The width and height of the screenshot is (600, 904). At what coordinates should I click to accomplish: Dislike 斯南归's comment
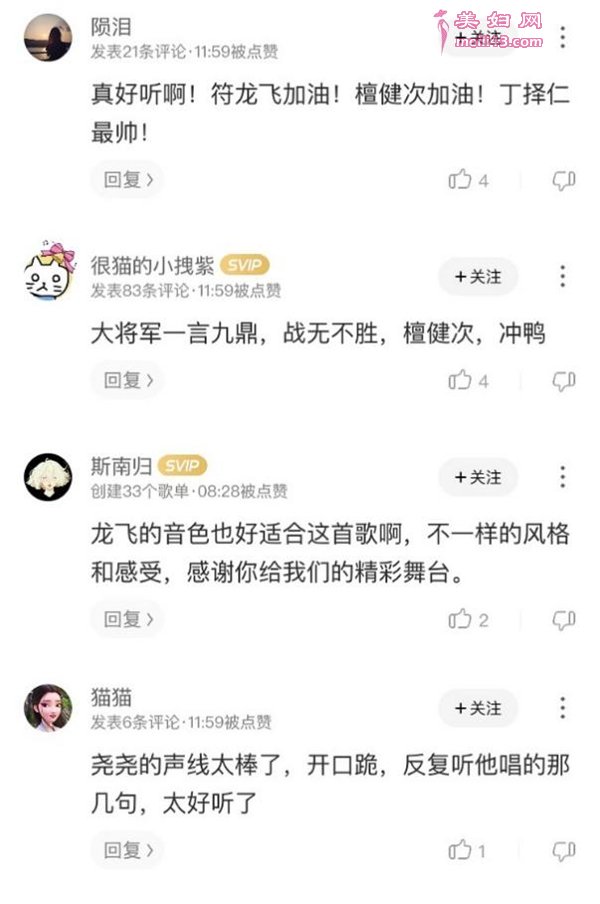(x=564, y=620)
